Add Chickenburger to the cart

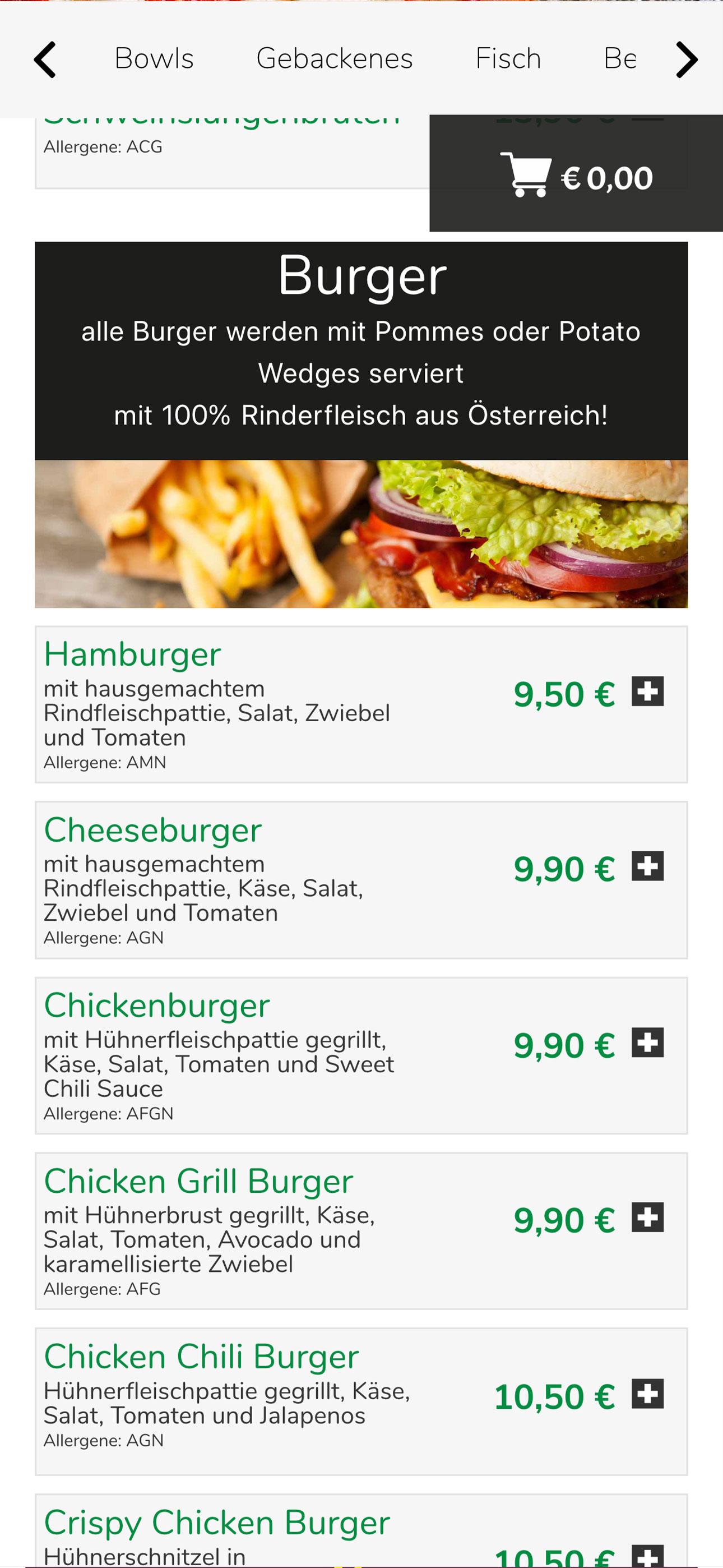point(647,1042)
